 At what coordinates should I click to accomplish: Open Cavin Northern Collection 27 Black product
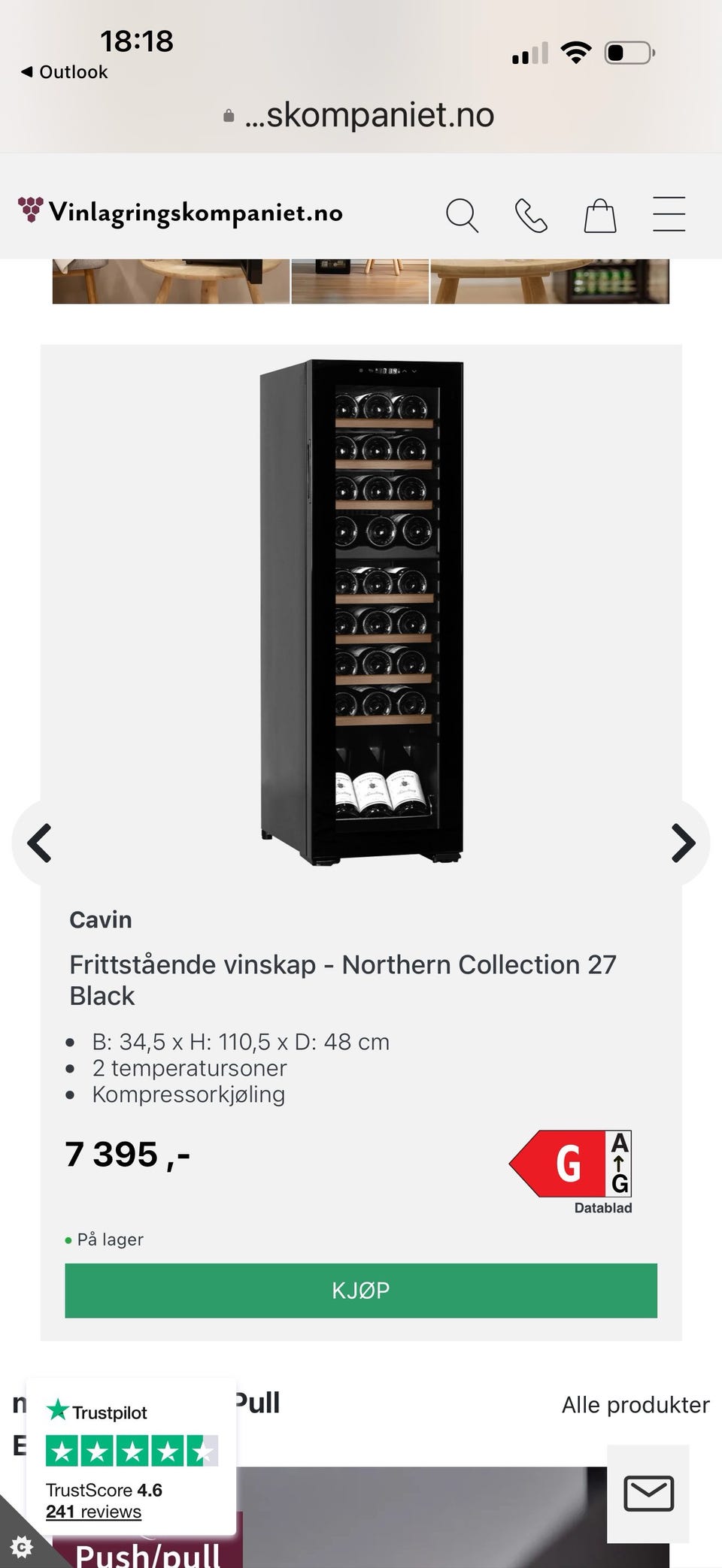tap(342, 979)
